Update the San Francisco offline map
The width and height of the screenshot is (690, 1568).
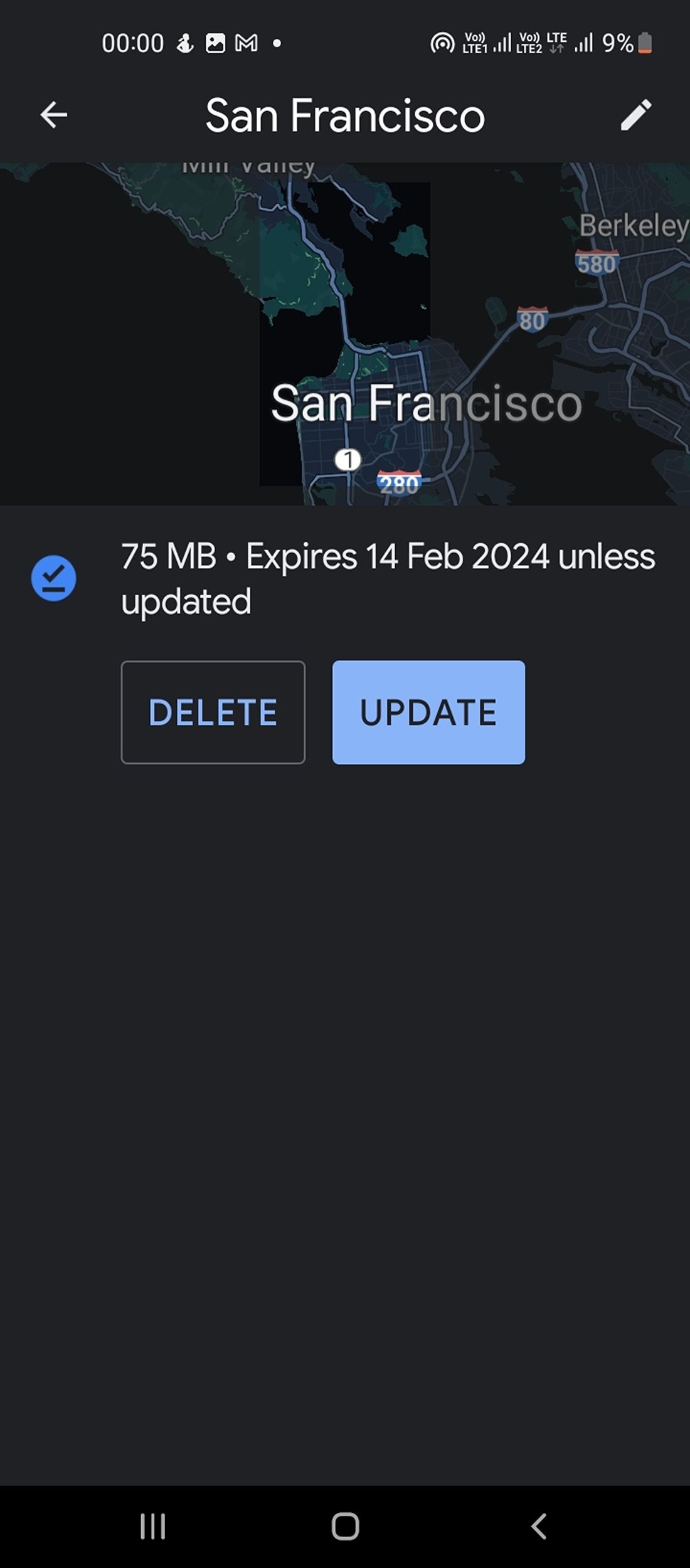point(428,712)
